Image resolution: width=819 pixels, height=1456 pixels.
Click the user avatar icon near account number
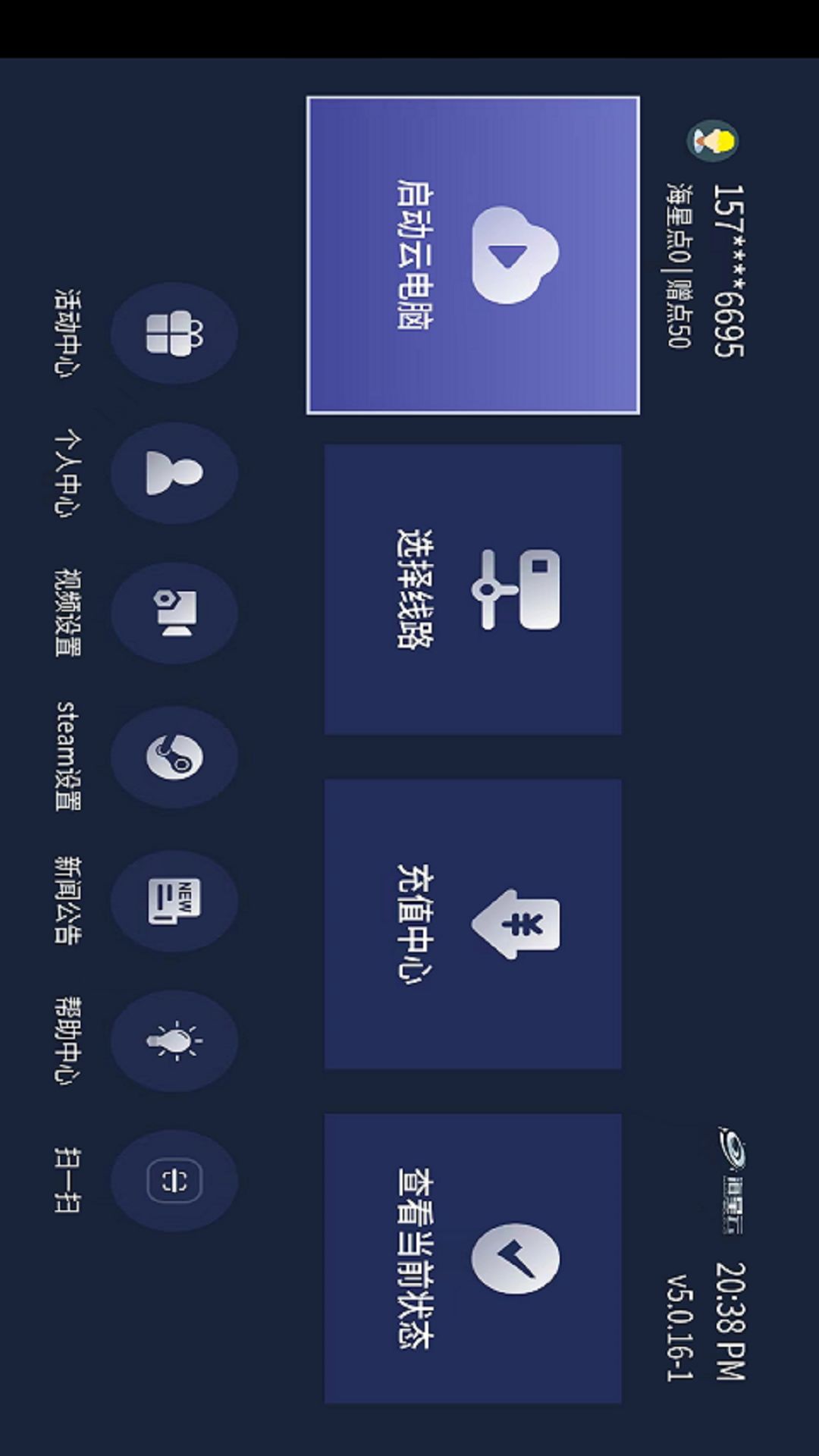(713, 143)
